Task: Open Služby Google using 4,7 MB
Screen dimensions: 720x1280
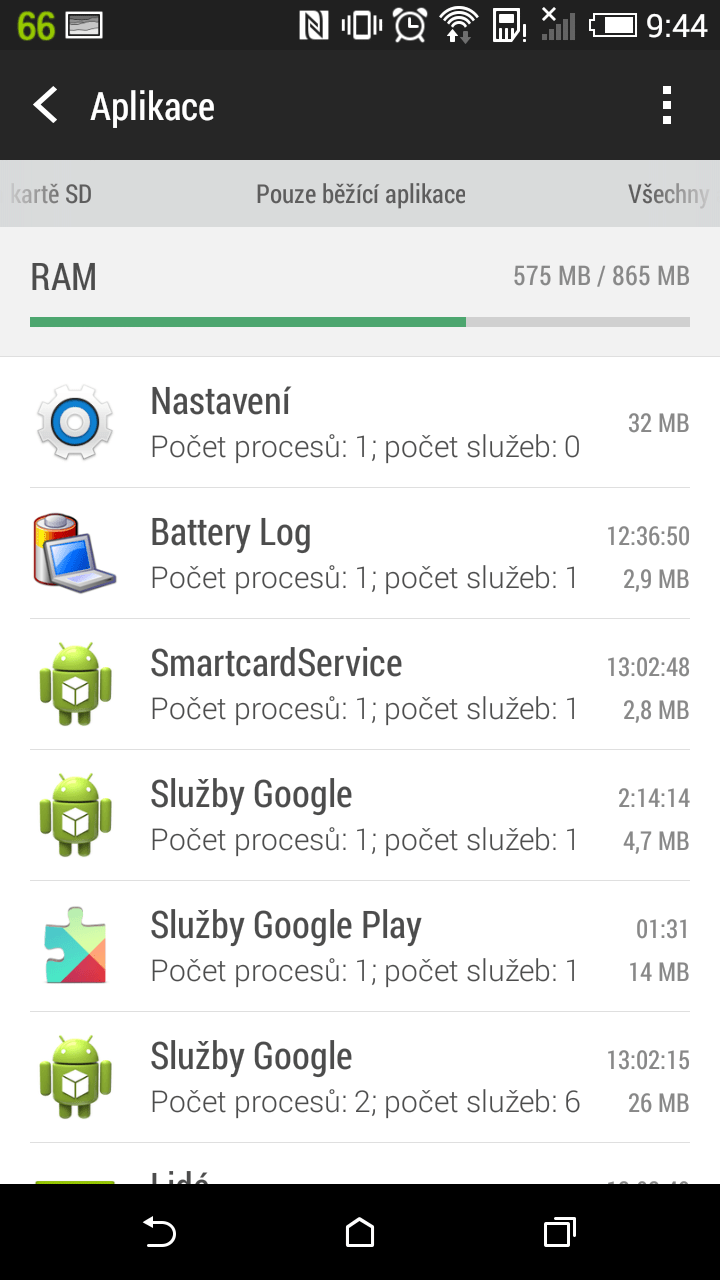Action: click(x=360, y=816)
